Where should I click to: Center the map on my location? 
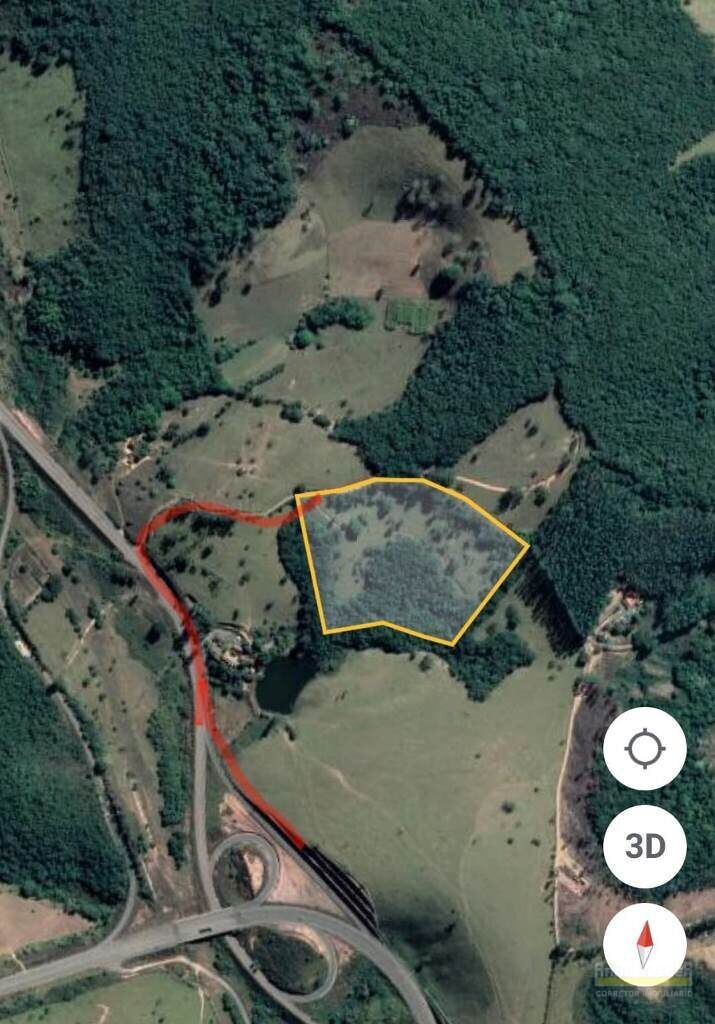point(645,748)
